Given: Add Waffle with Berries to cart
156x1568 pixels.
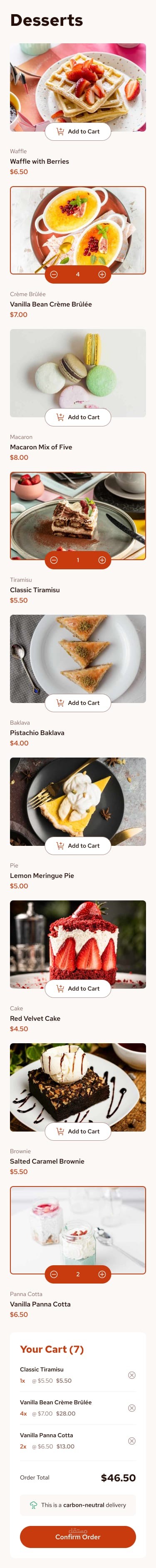Looking at the screenshot, I should tap(78, 132).
